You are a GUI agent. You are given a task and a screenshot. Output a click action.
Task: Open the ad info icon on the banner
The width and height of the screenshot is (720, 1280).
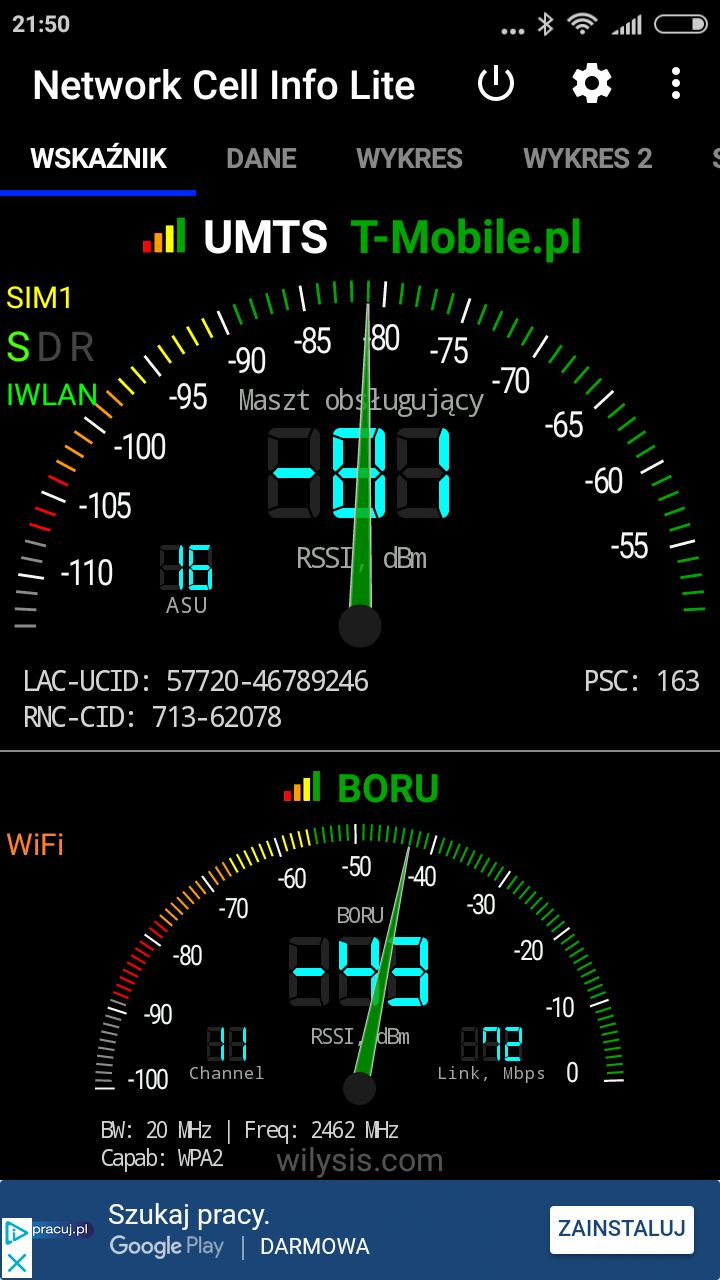(x=17, y=1232)
